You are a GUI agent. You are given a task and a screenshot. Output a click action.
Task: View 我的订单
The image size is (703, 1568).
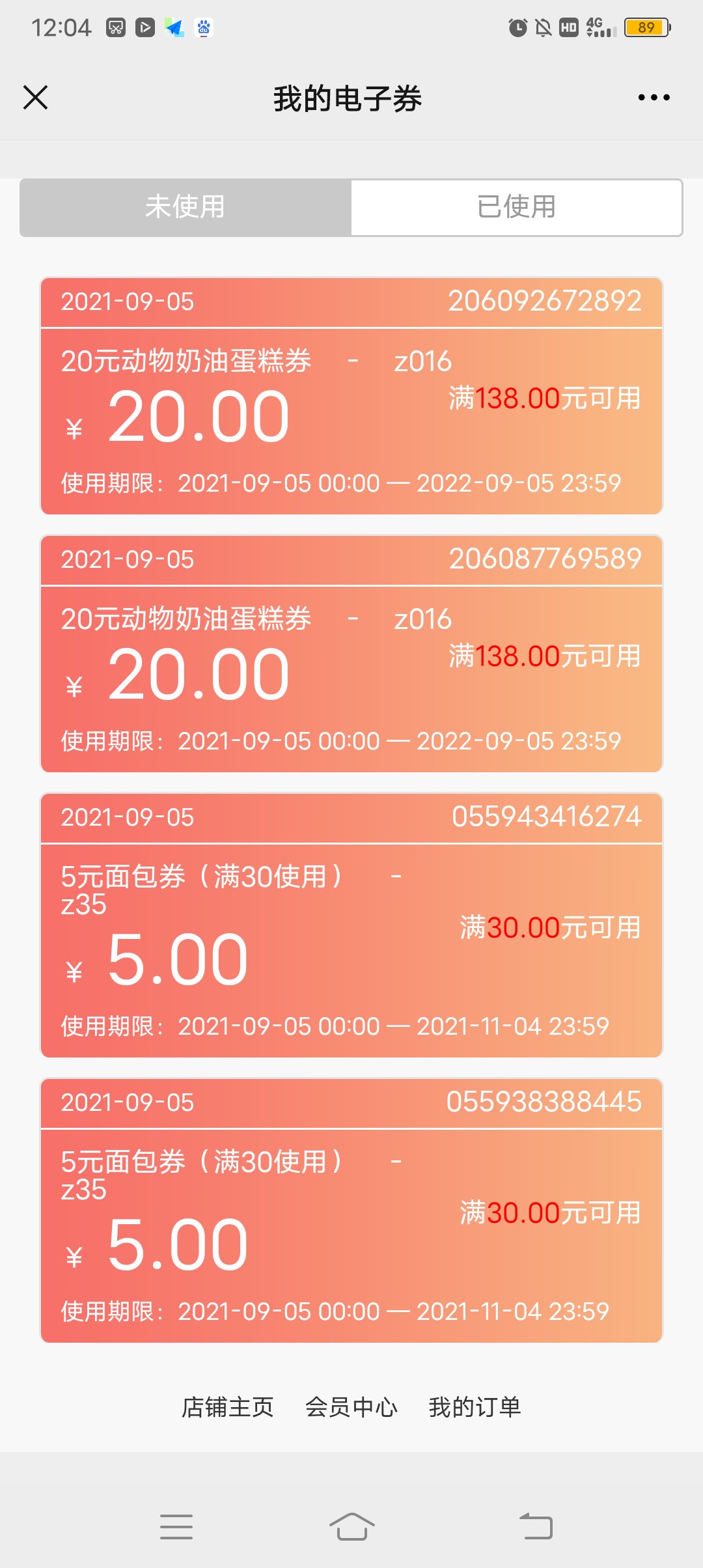[x=475, y=1407]
